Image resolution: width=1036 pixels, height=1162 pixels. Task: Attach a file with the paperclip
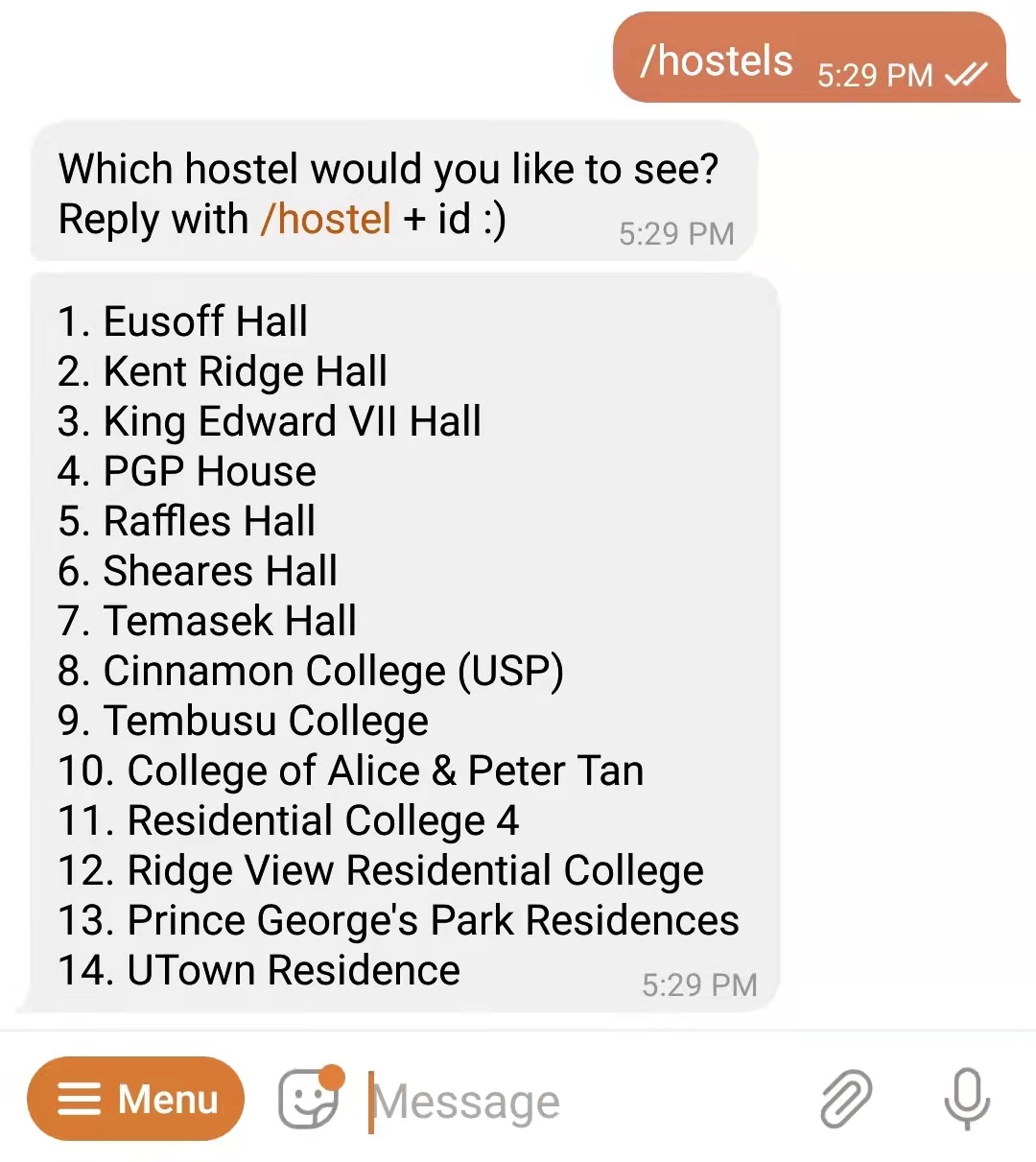pos(845,1099)
